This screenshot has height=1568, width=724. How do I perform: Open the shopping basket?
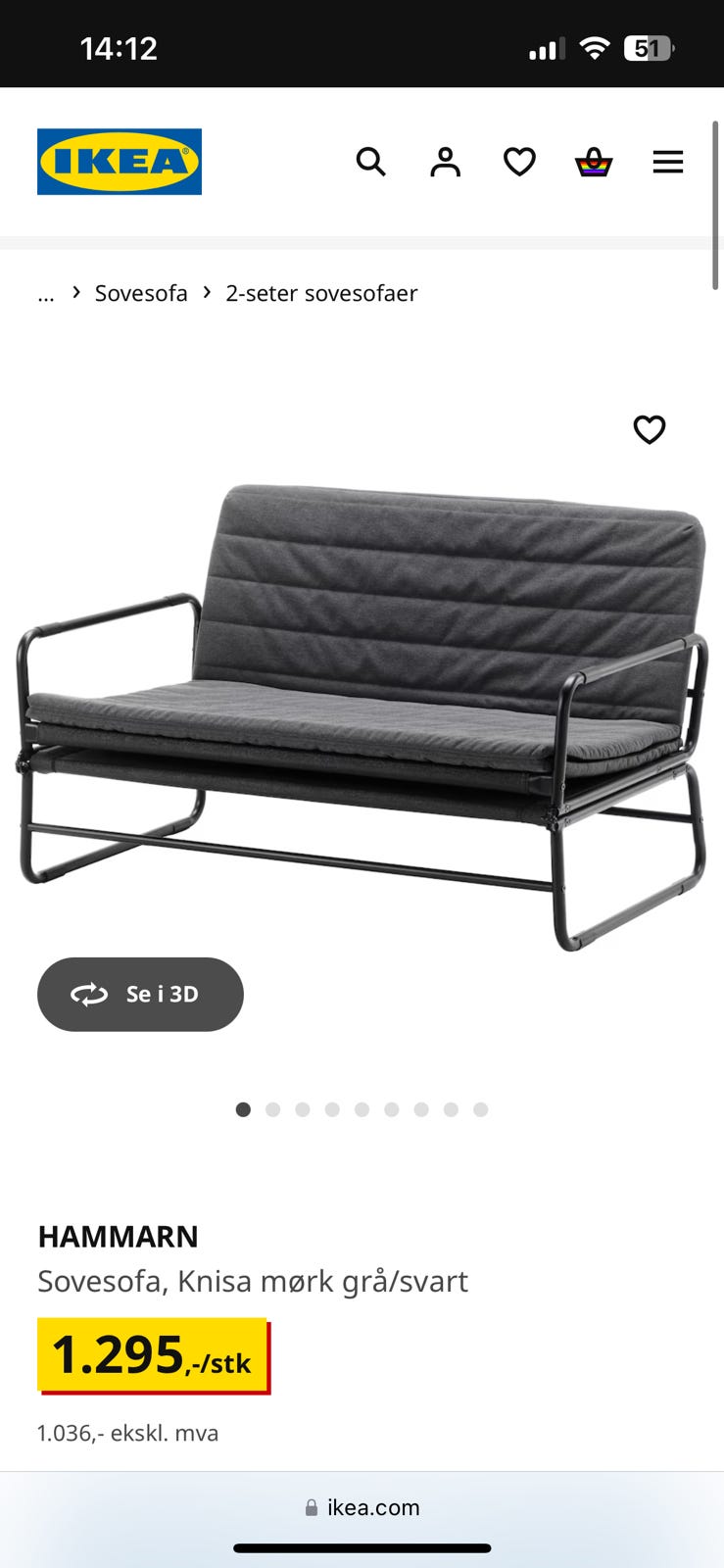point(594,162)
